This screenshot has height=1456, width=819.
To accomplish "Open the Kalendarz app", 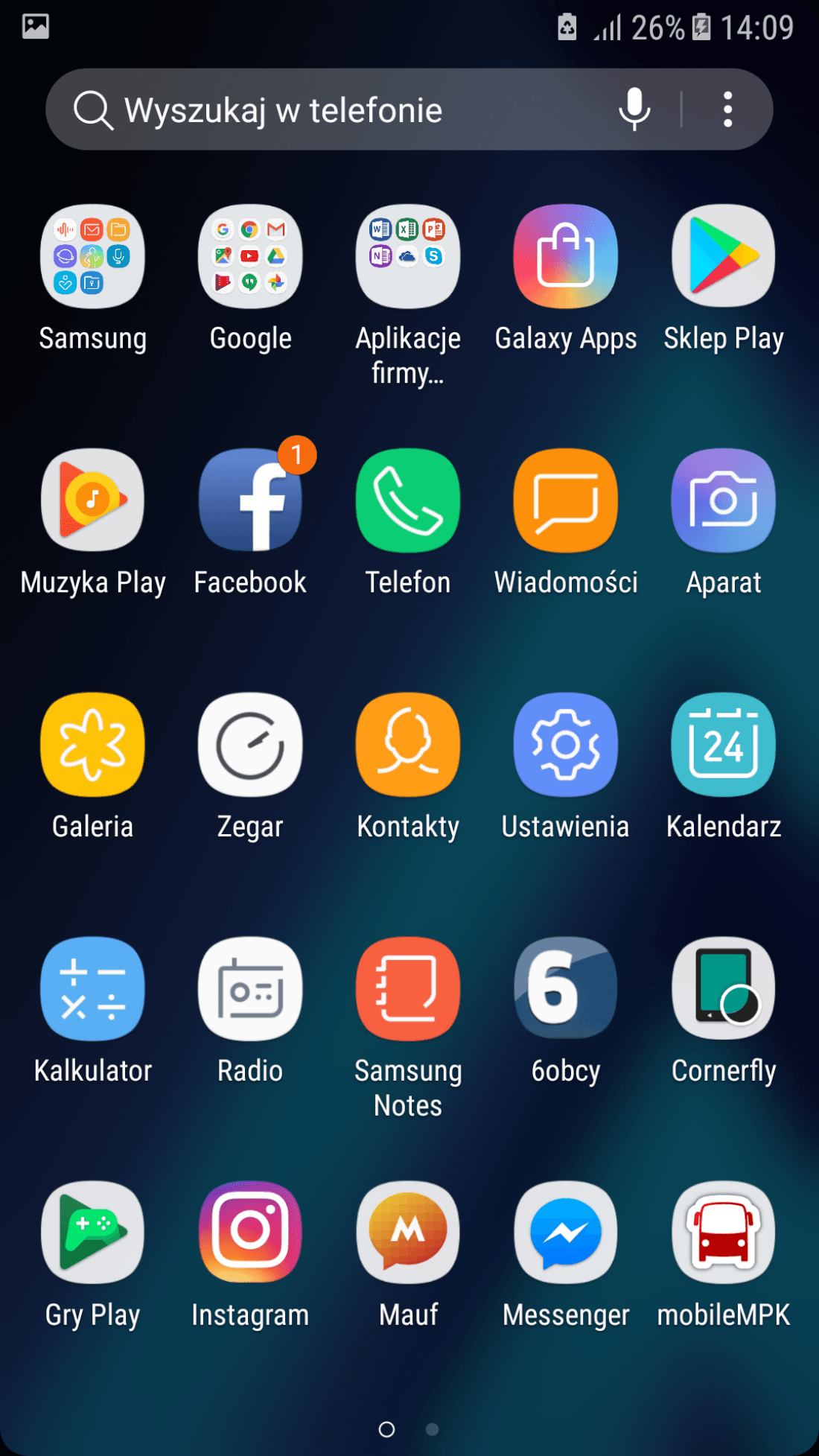I will click(x=723, y=745).
